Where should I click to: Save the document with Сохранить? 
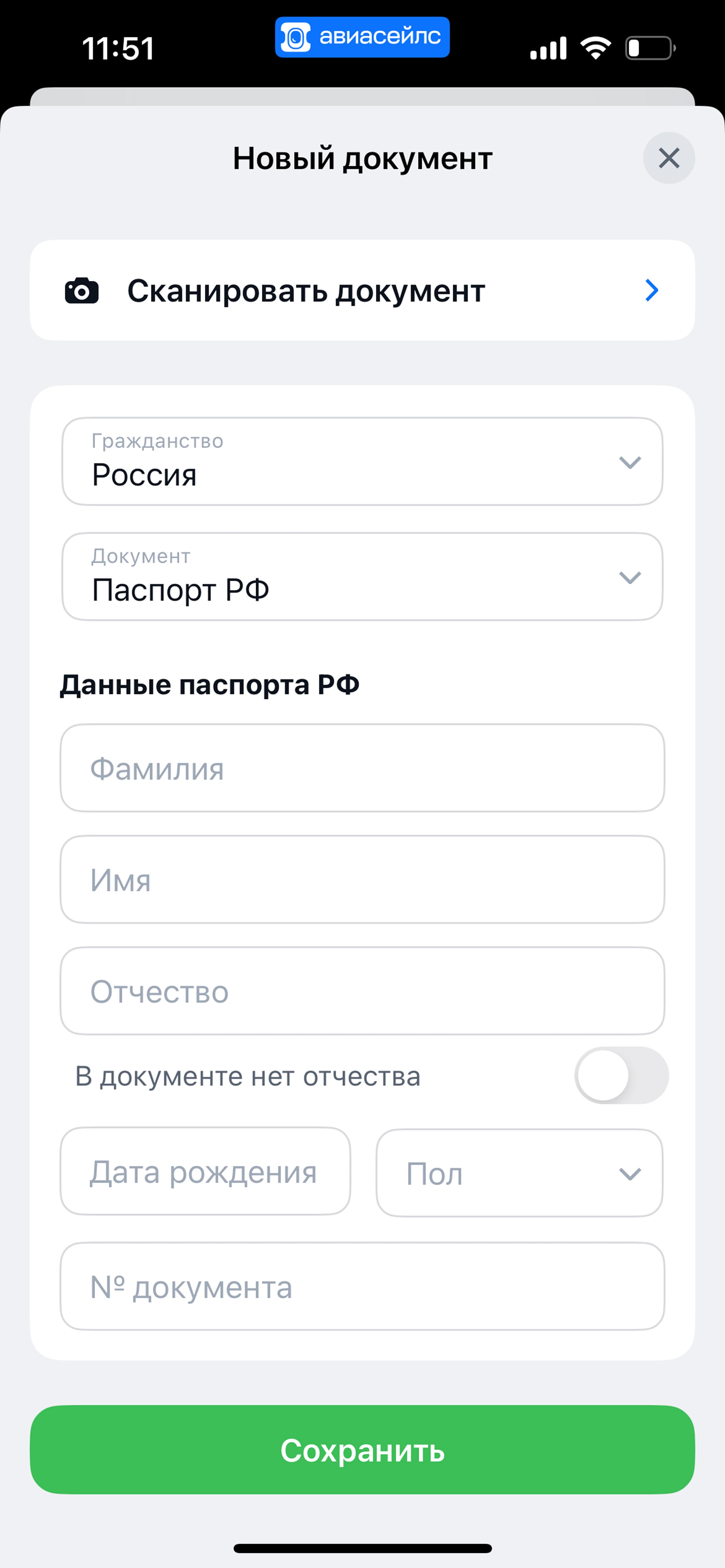click(x=362, y=1450)
